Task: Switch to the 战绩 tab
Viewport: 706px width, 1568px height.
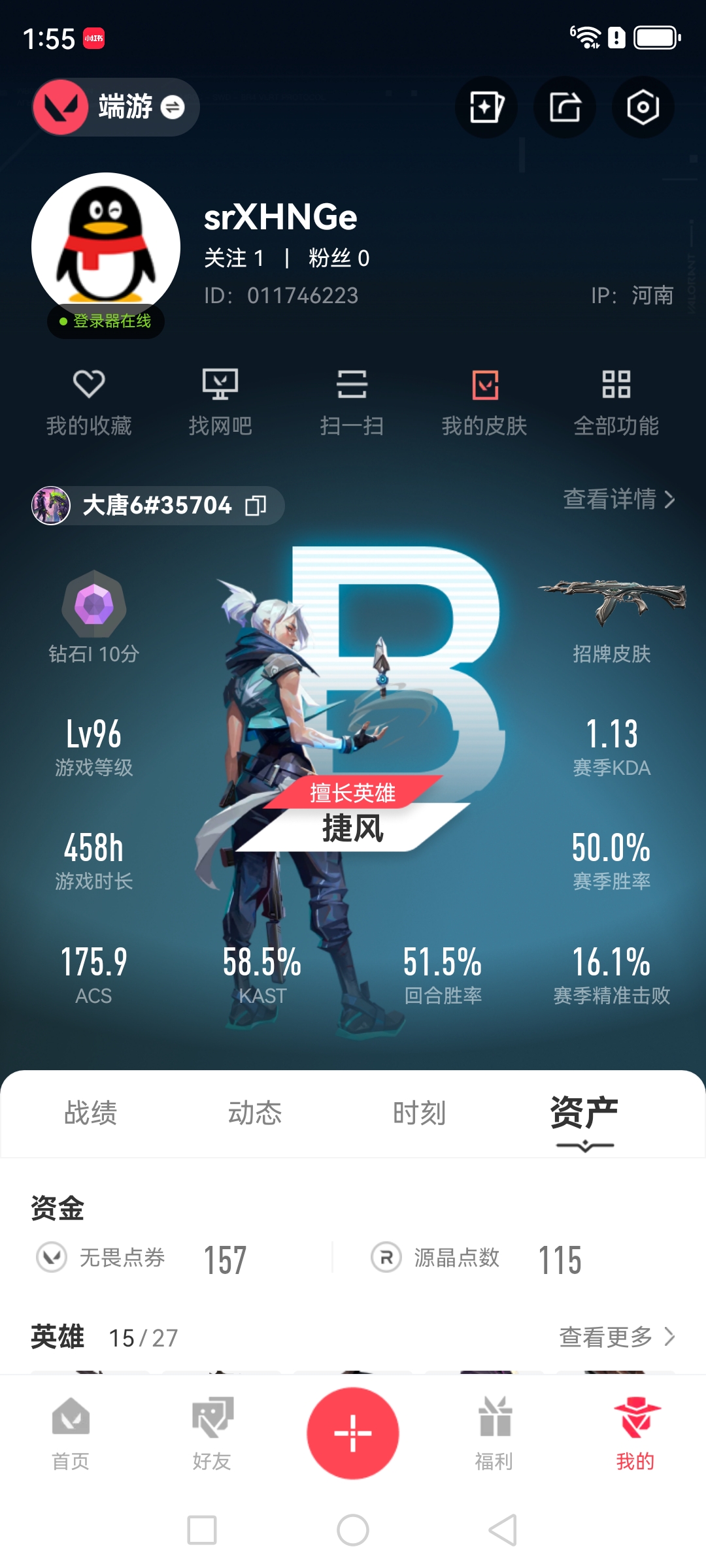Action: [x=91, y=1113]
